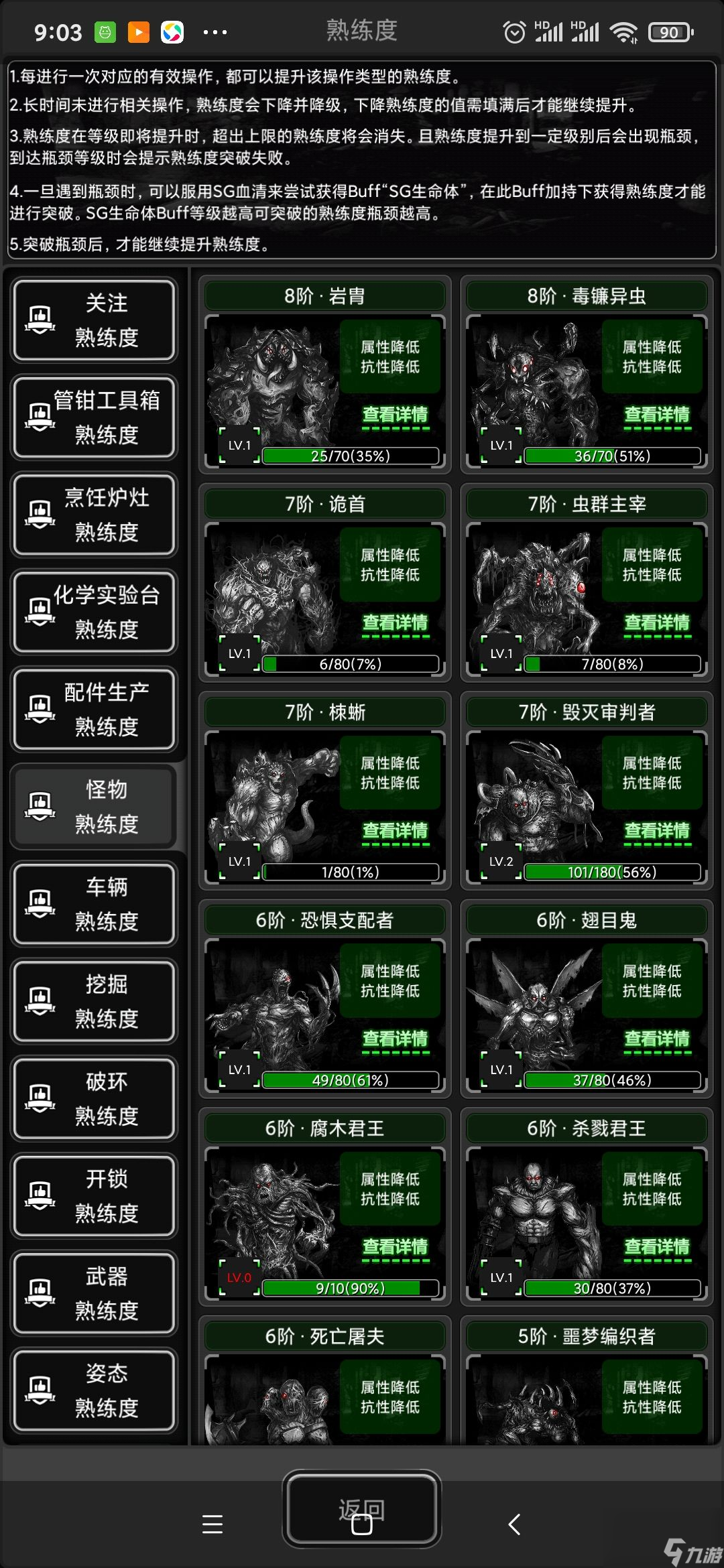724x1568 pixels.
Task: Open 姿态熟练度 tab
Action: point(94,1390)
